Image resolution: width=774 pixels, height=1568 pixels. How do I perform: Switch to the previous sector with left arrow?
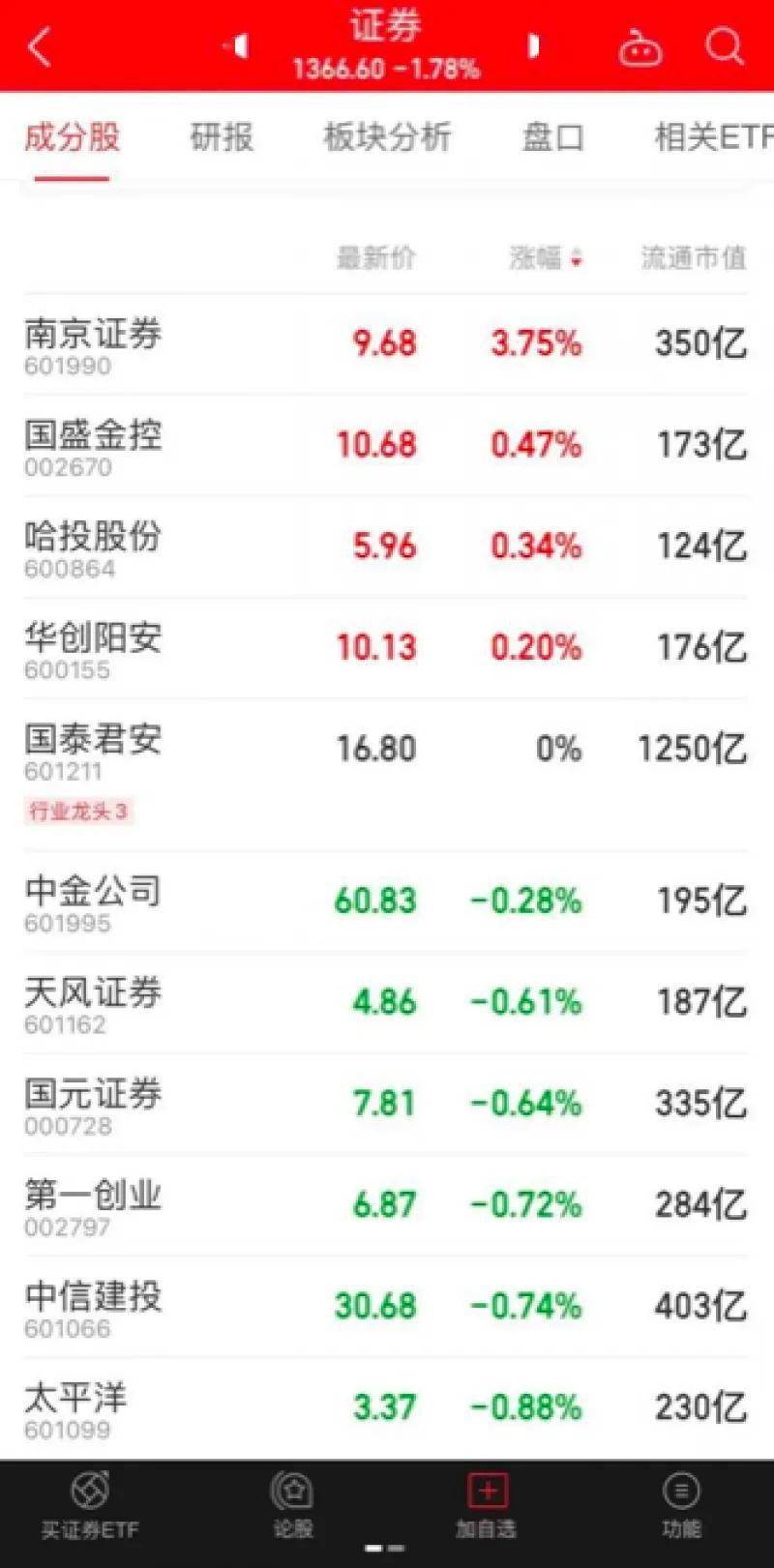(x=237, y=45)
